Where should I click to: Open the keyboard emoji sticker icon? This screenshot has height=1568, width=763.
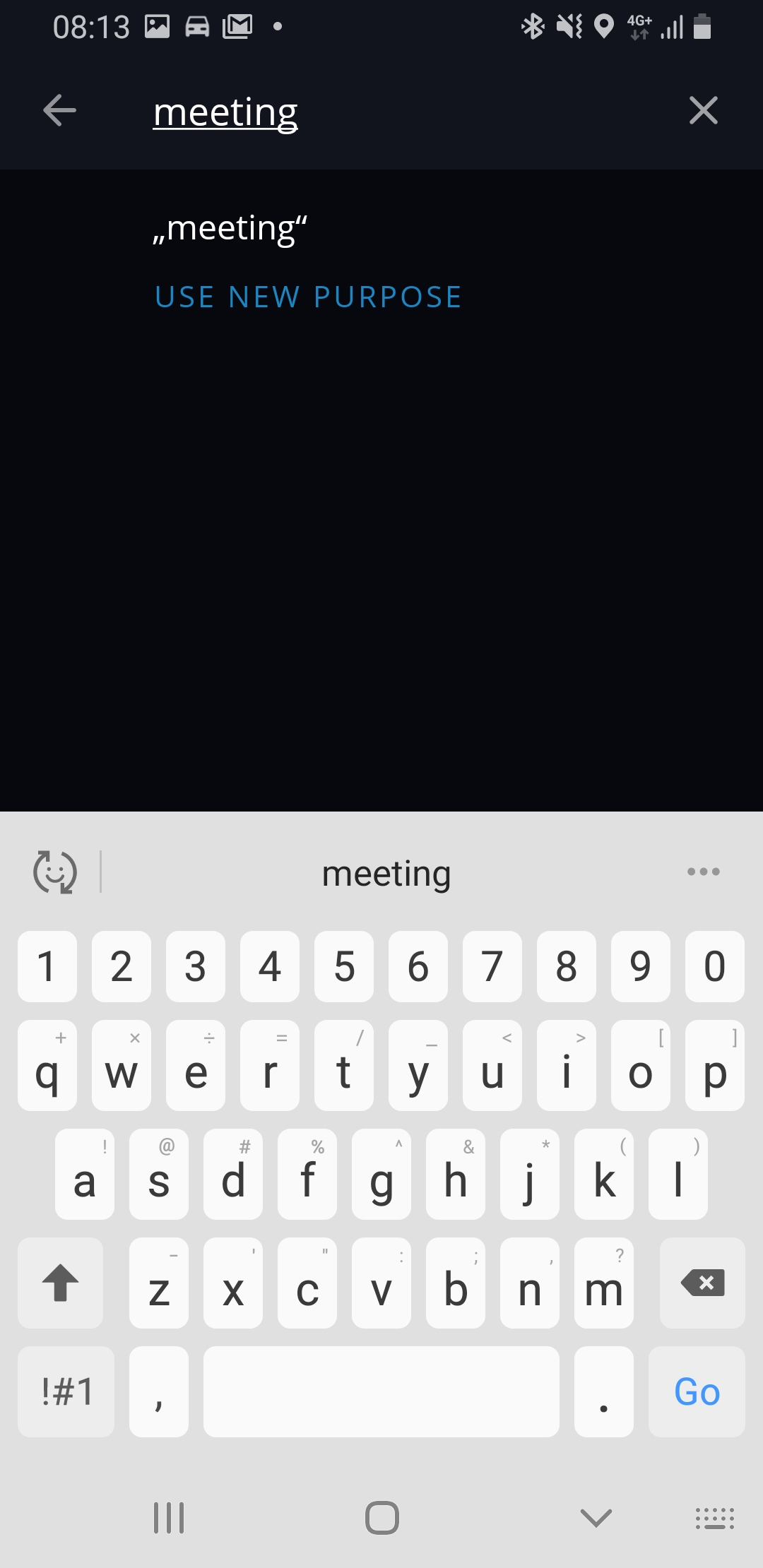[x=55, y=872]
